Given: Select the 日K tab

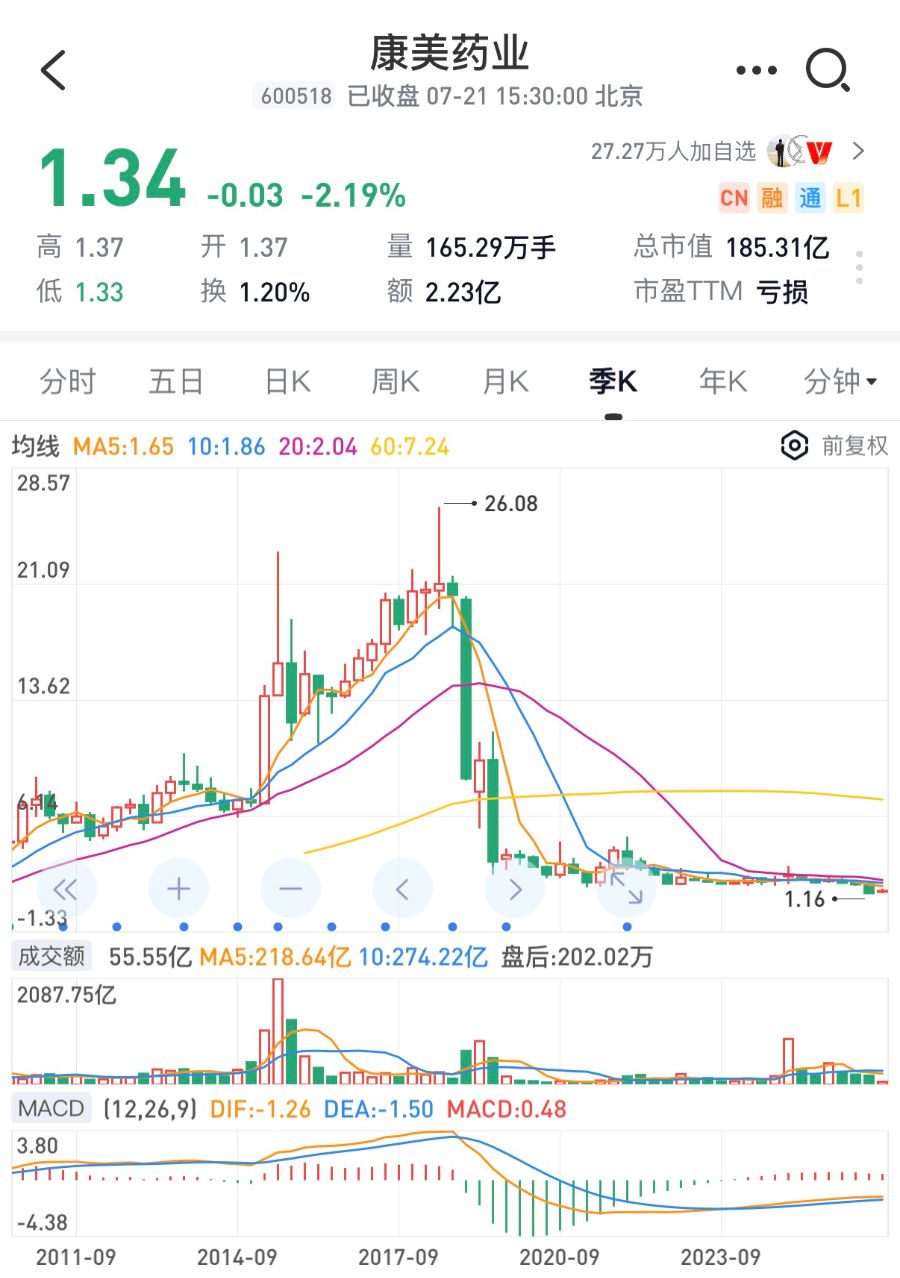Looking at the screenshot, I should [x=287, y=381].
